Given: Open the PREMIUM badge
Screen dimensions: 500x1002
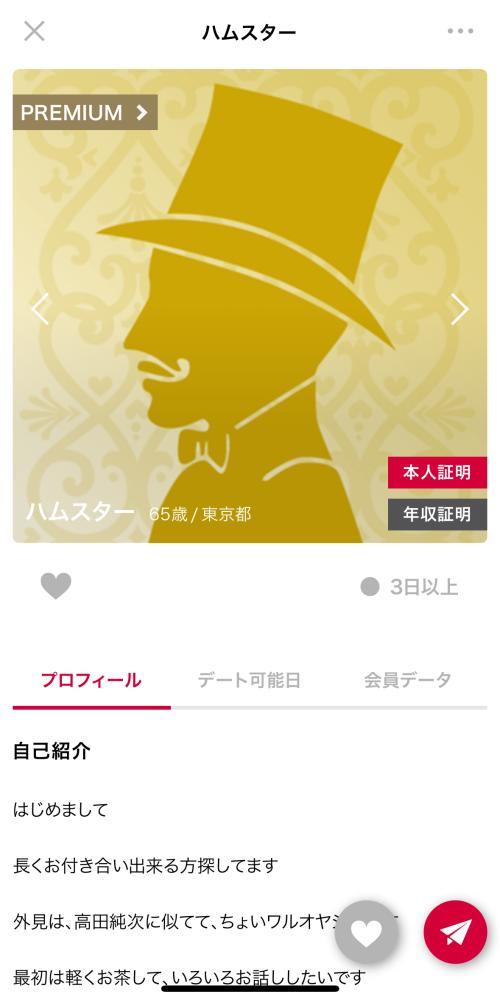Looking at the screenshot, I should click(x=85, y=112).
